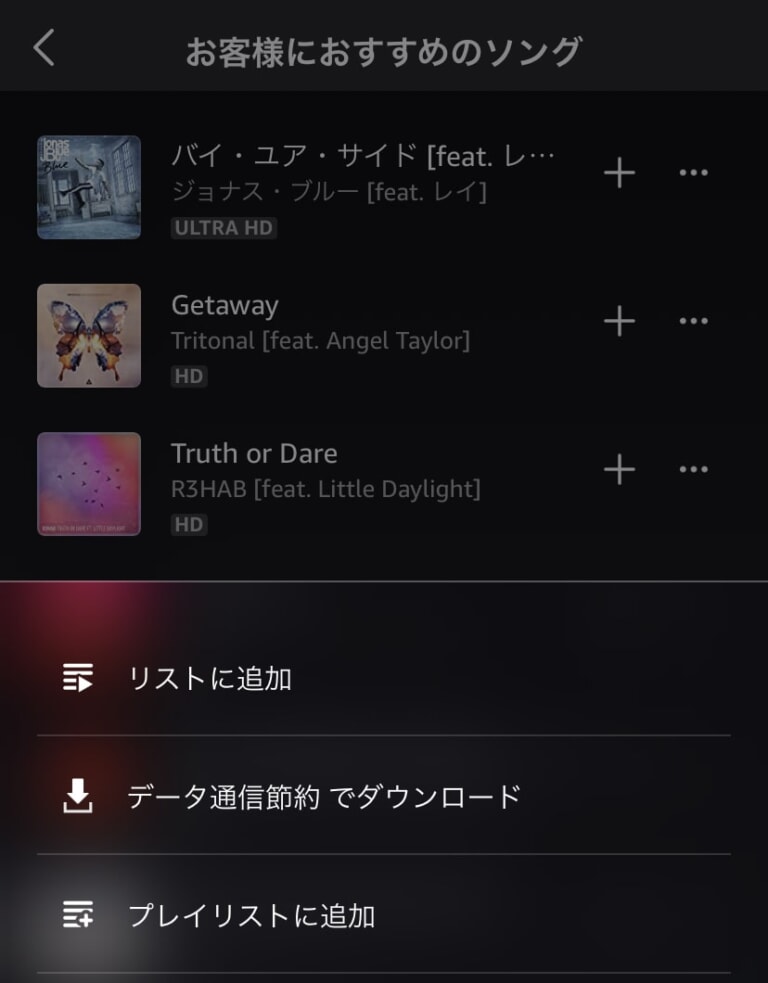The height and width of the screenshot is (983, 768).
Task: Tap the plus icon for バイ・ユア・サイド
Action: pyautogui.click(x=620, y=173)
